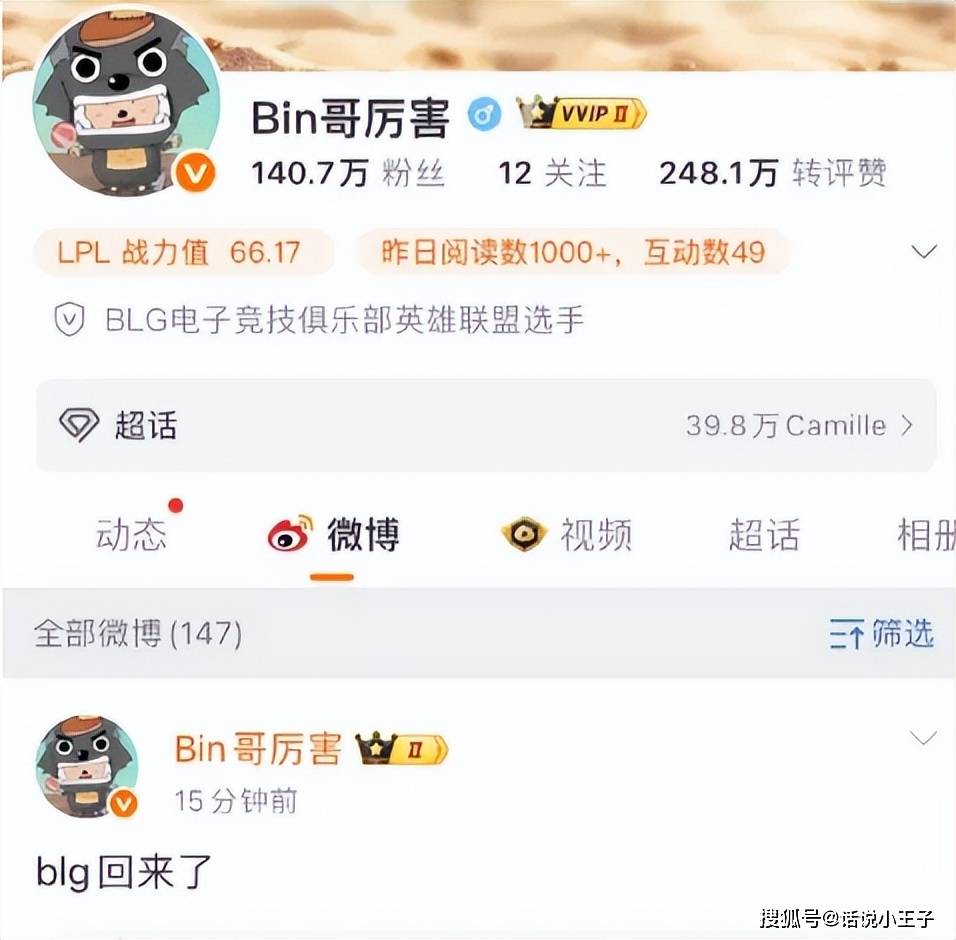Open the 昨日阅读数1000+ stats chip
This screenshot has height=940, width=956.
pos(572,251)
